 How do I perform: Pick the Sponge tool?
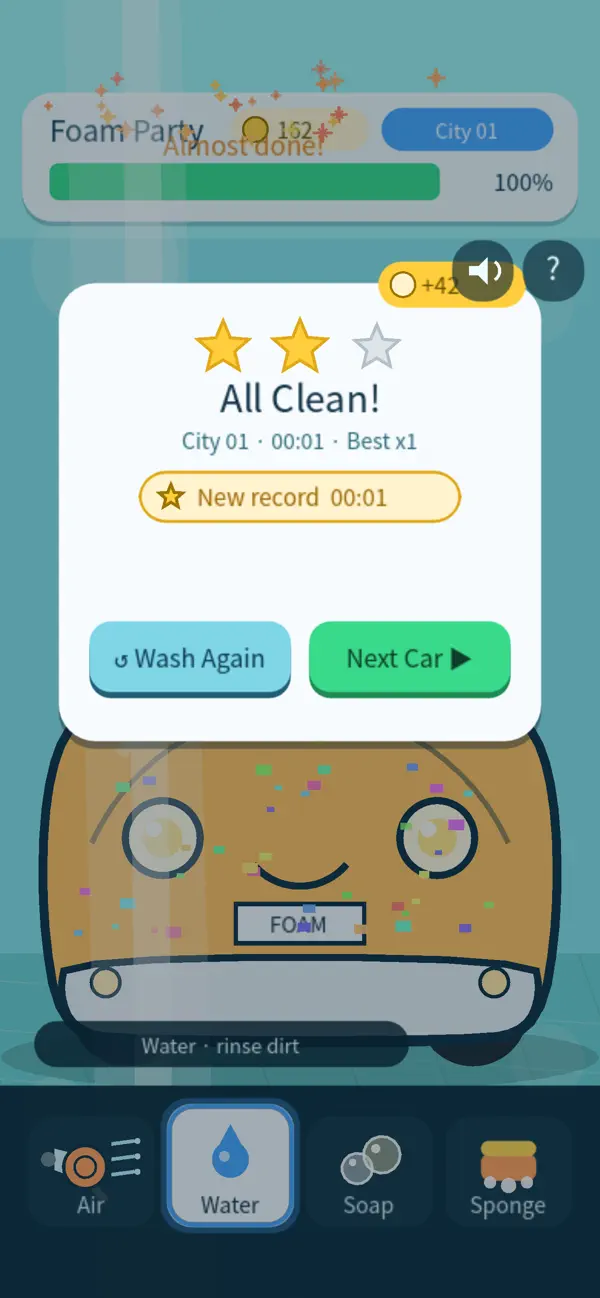508,1171
